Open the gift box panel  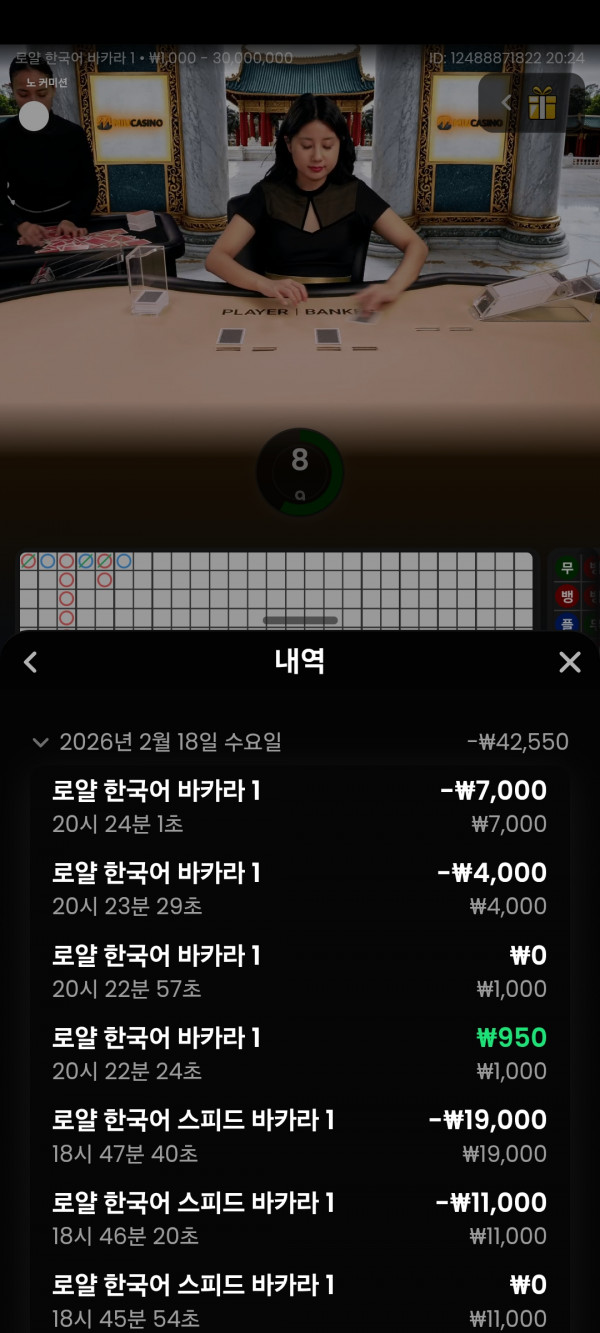(x=542, y=102)
